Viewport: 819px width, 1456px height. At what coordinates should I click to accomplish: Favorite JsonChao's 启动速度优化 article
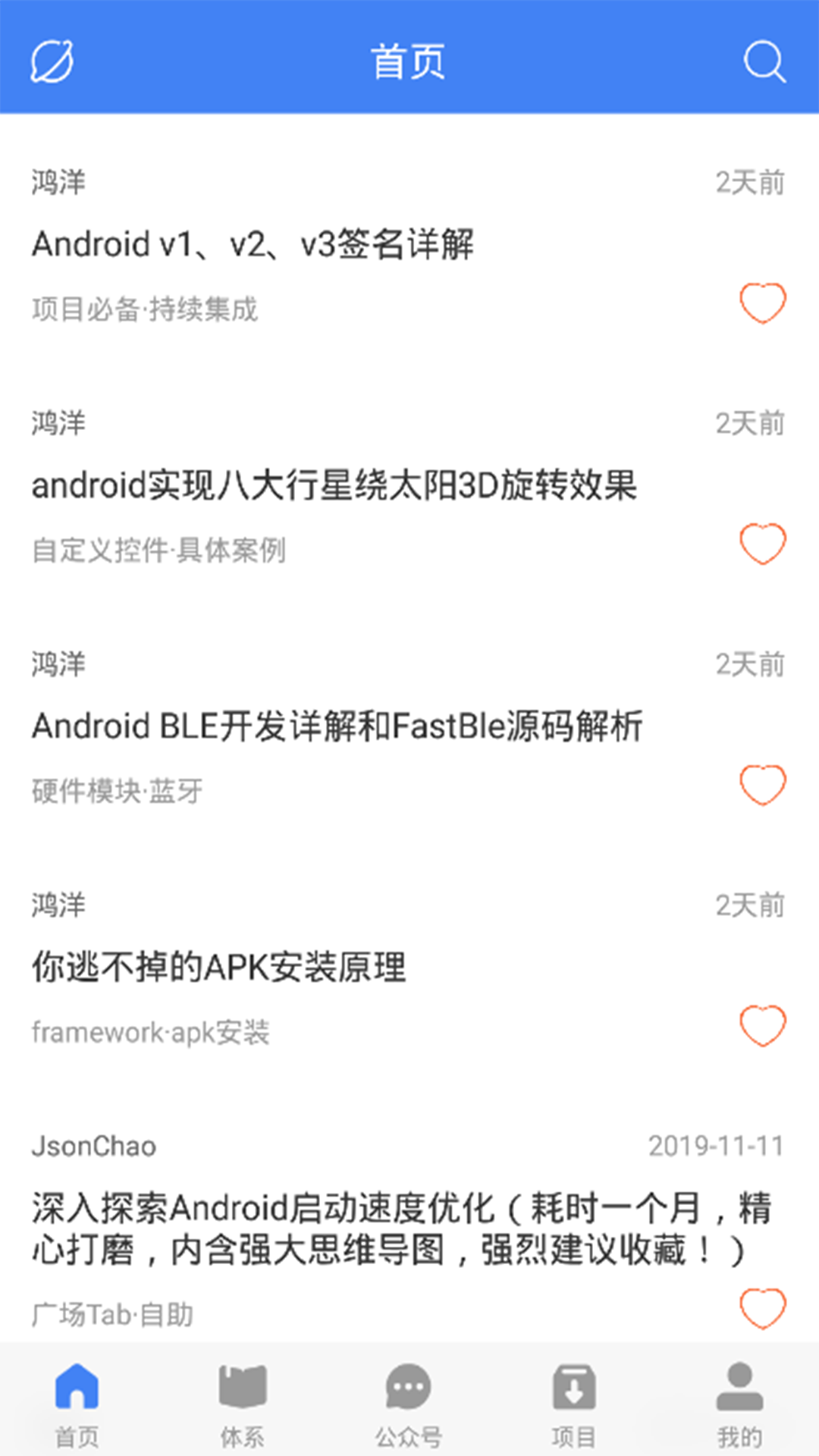[762, 1309]
